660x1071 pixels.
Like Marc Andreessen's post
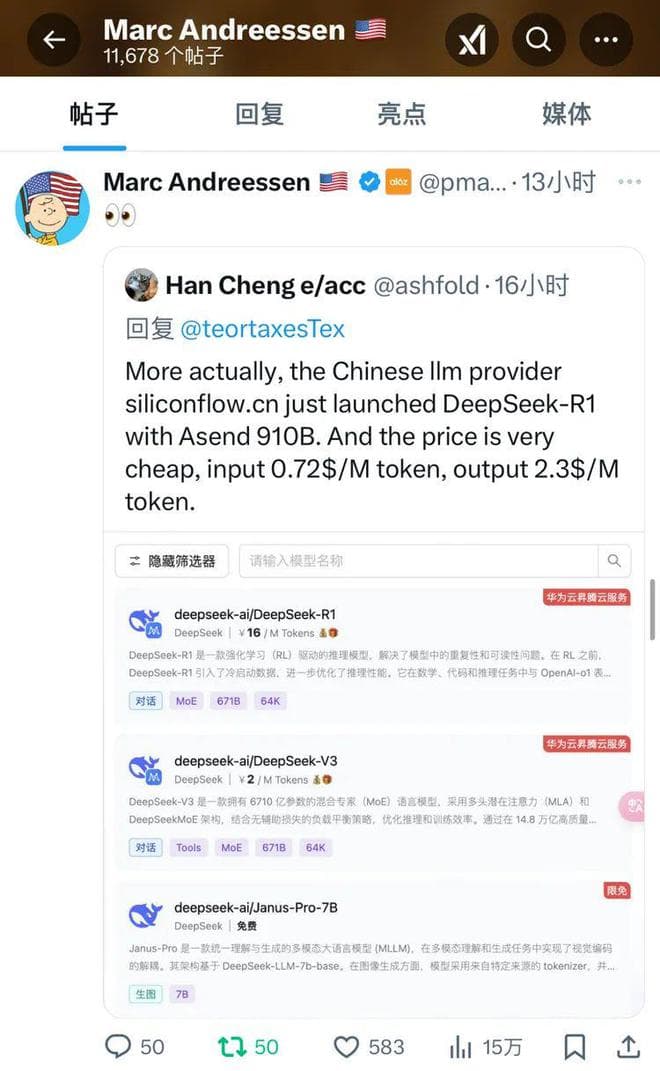tap(346, 1046)
